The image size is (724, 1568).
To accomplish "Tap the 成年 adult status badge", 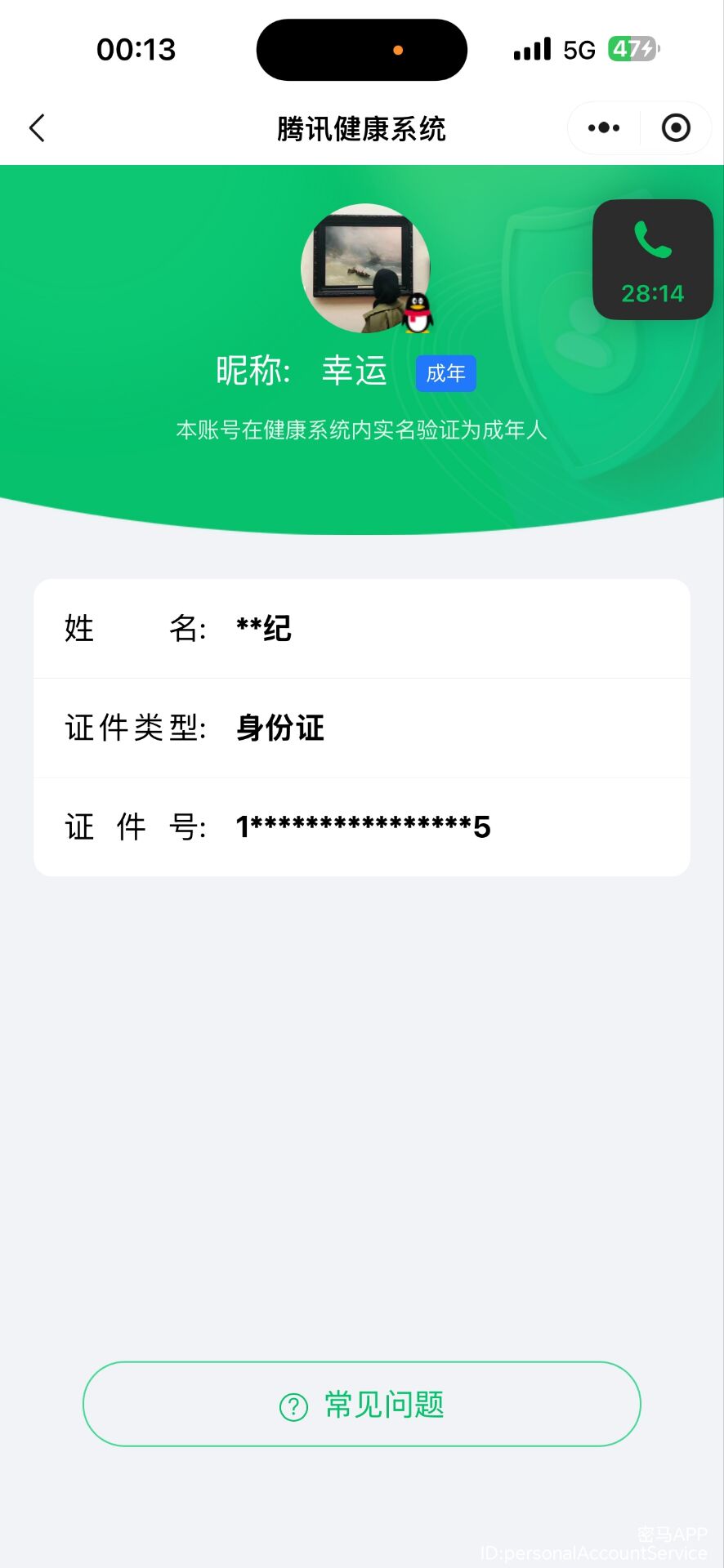I will [445, 373].
